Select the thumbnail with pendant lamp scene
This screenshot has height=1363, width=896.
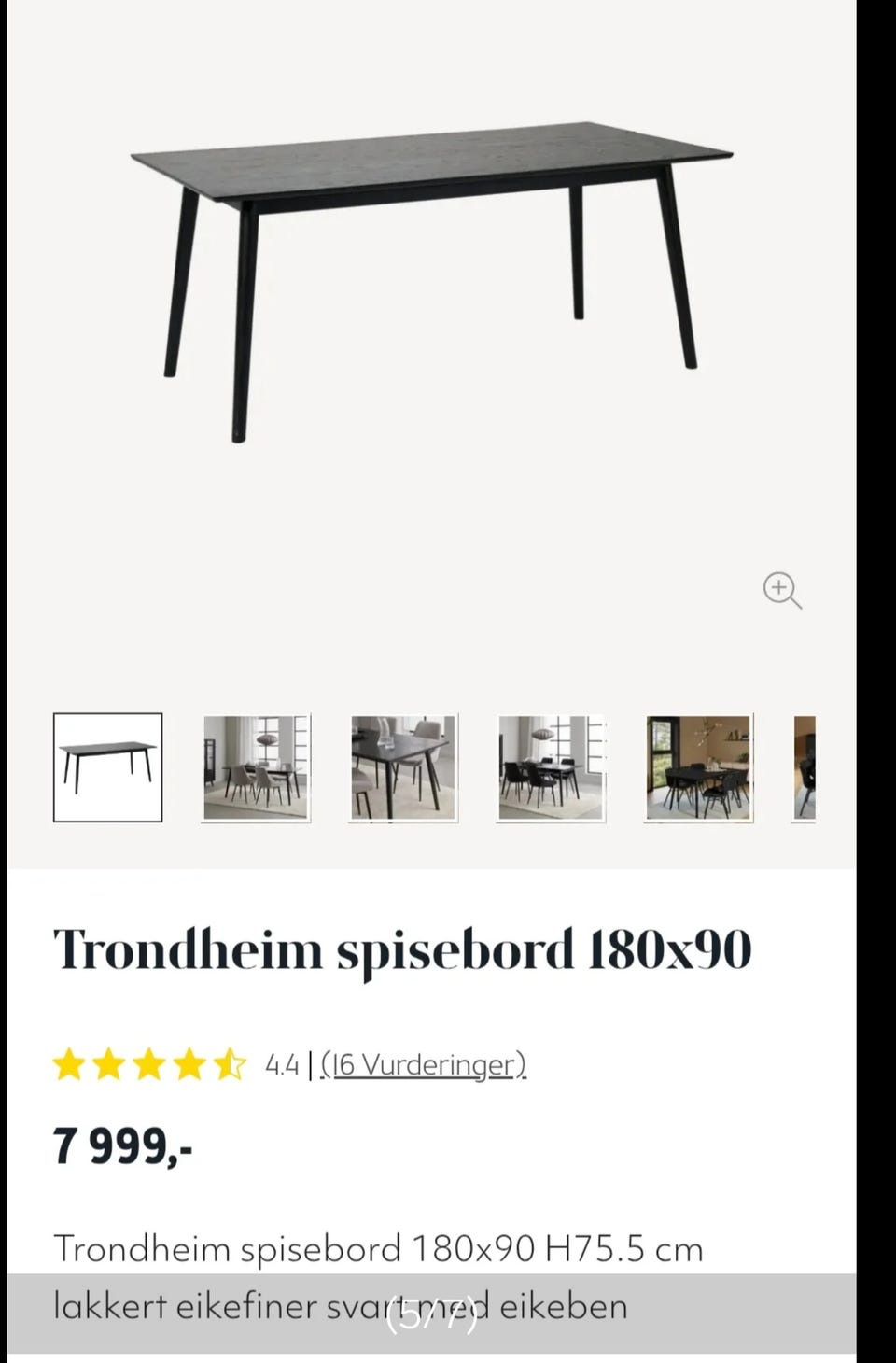tap(551, 766)
